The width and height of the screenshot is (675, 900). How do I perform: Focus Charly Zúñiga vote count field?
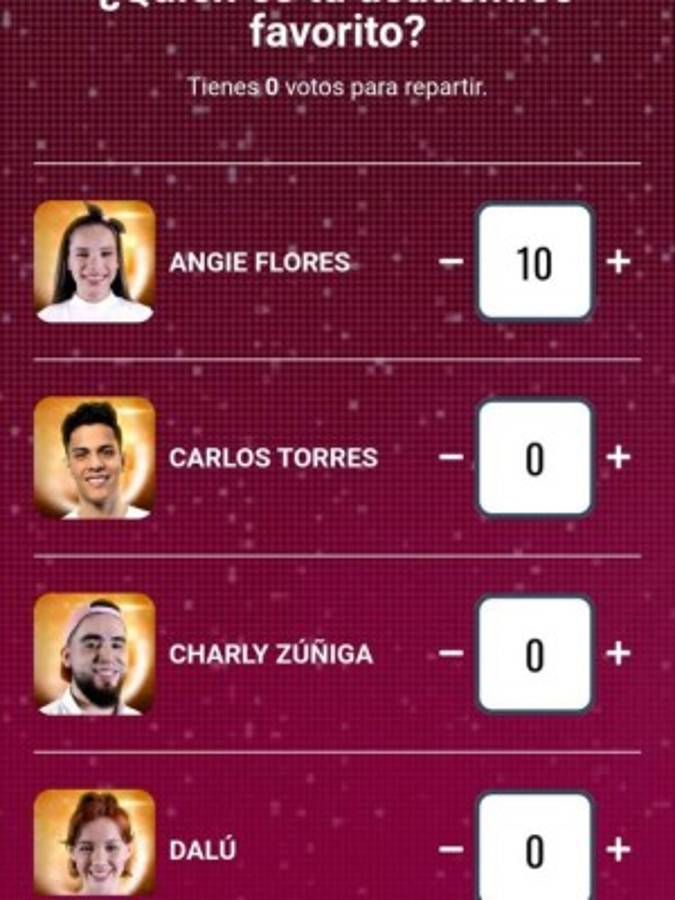coord(535,654)
